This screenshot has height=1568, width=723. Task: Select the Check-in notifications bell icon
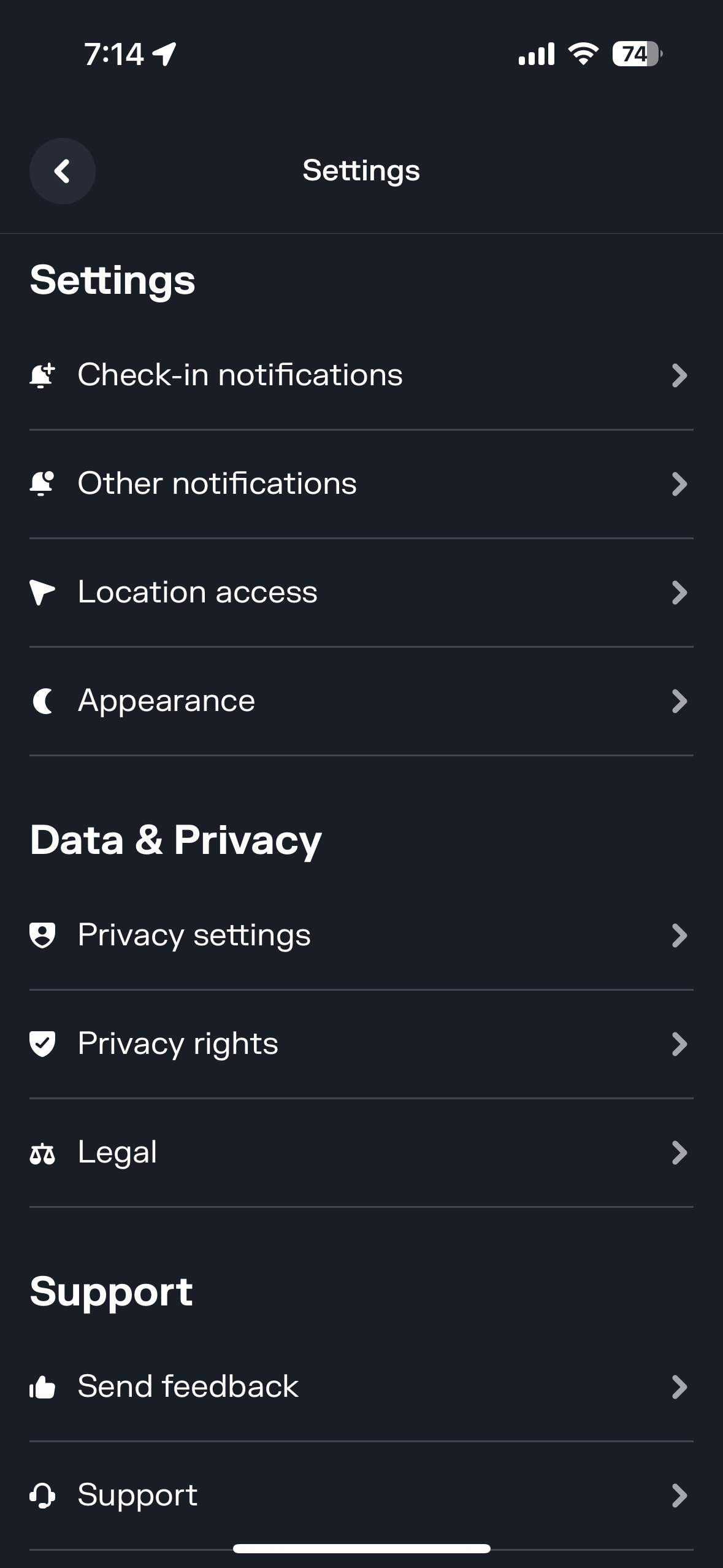pos(43,374)
